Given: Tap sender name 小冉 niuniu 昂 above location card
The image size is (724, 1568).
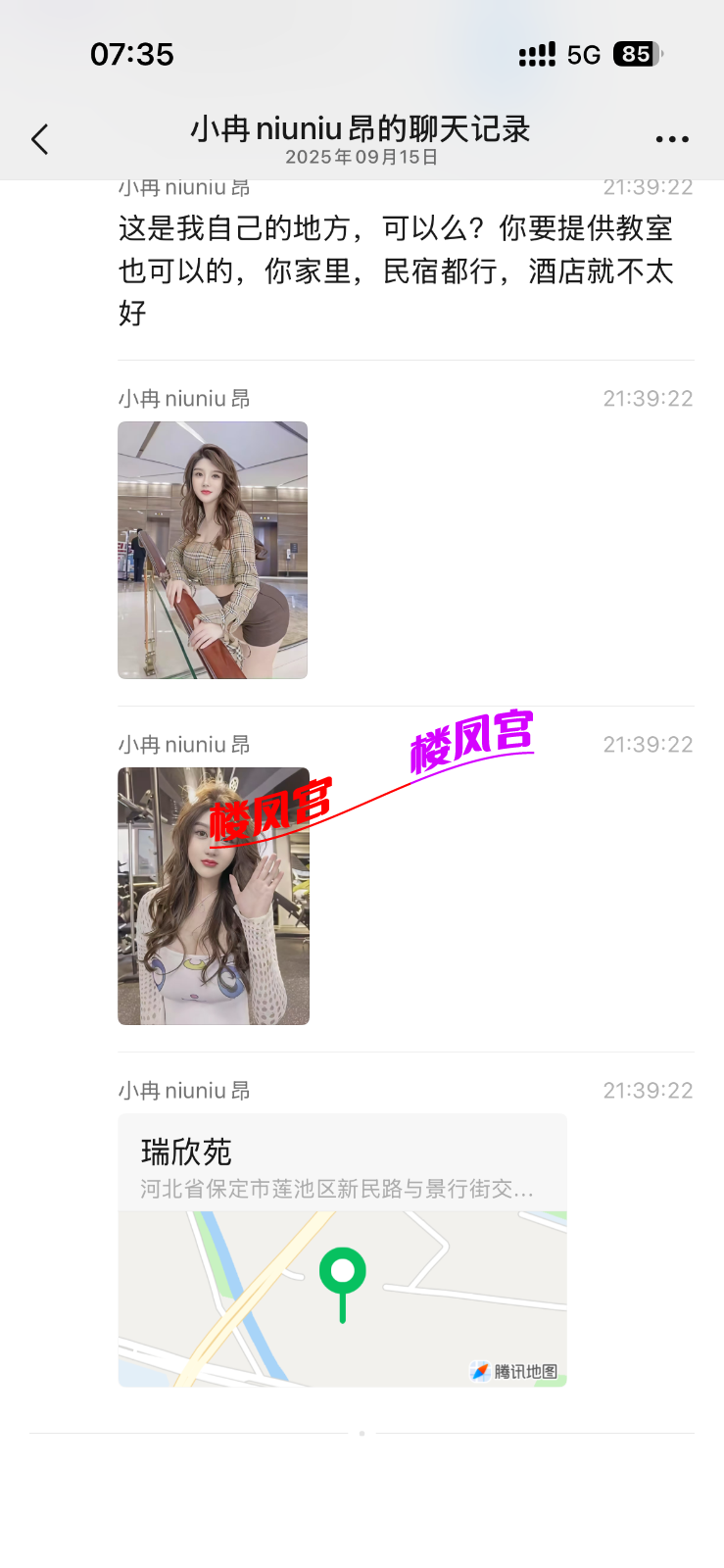Looking at the screenshot, I should coord(183,1090).
